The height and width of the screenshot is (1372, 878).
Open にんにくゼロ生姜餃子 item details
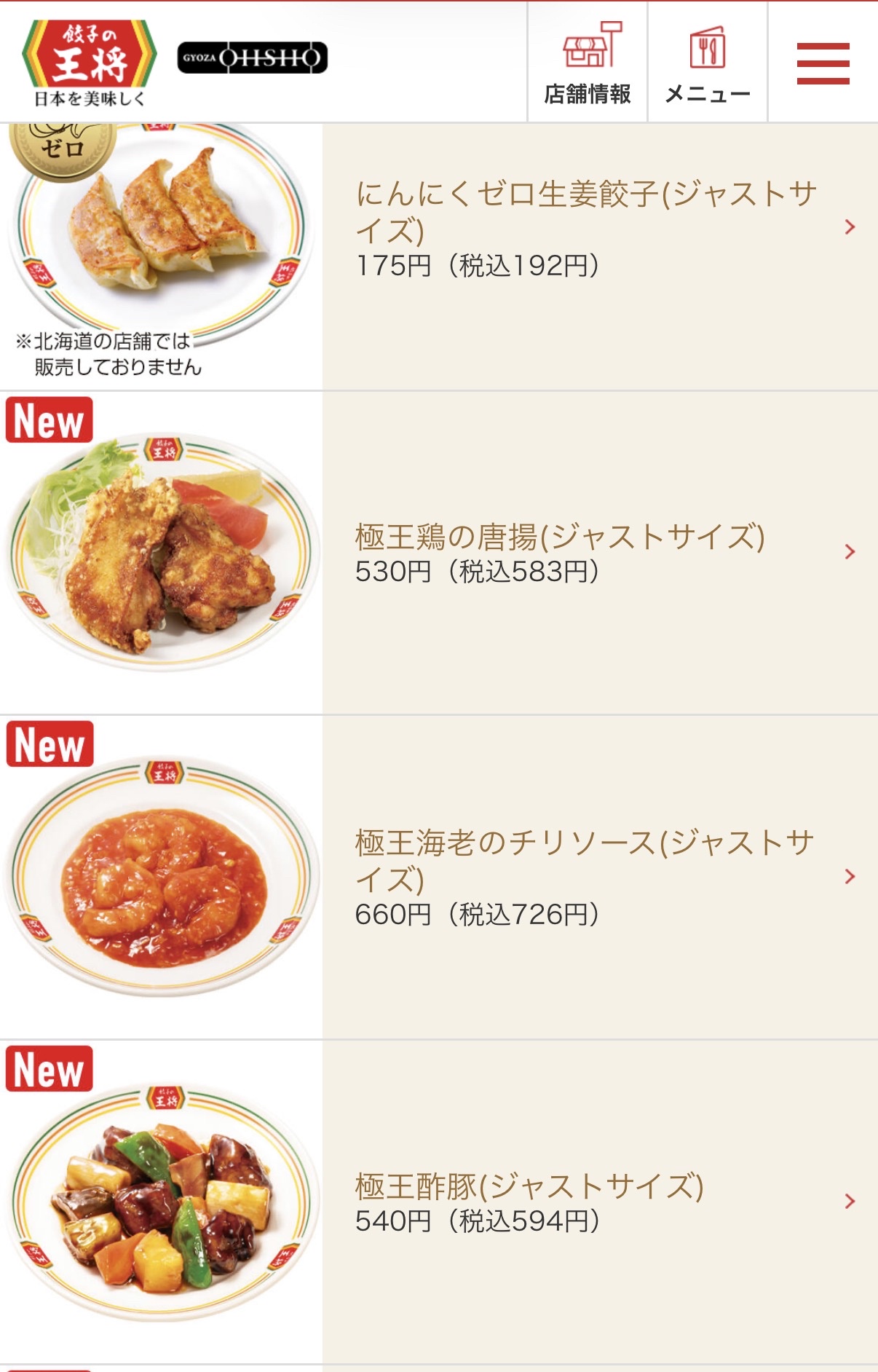pos(586,227)
